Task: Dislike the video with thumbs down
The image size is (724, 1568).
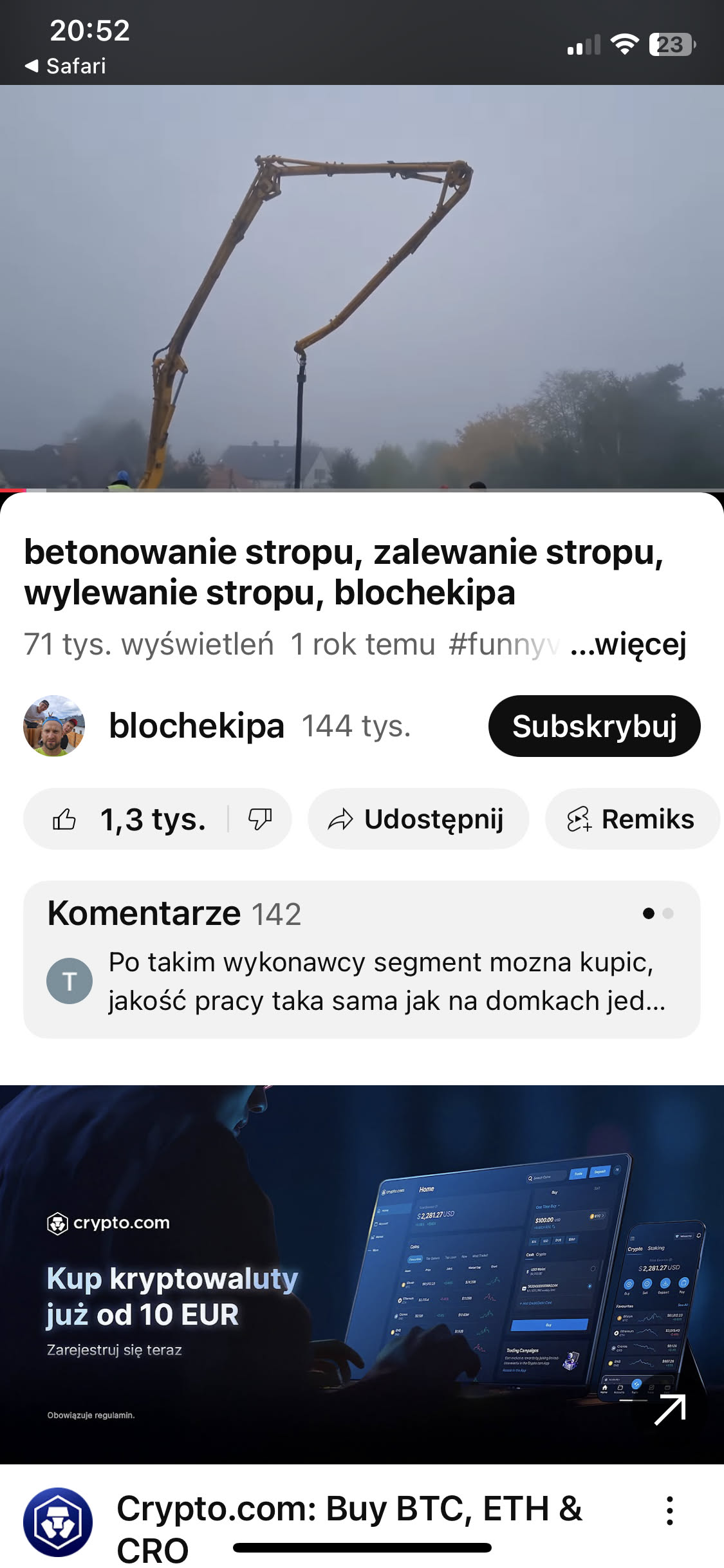Action: 260,819
